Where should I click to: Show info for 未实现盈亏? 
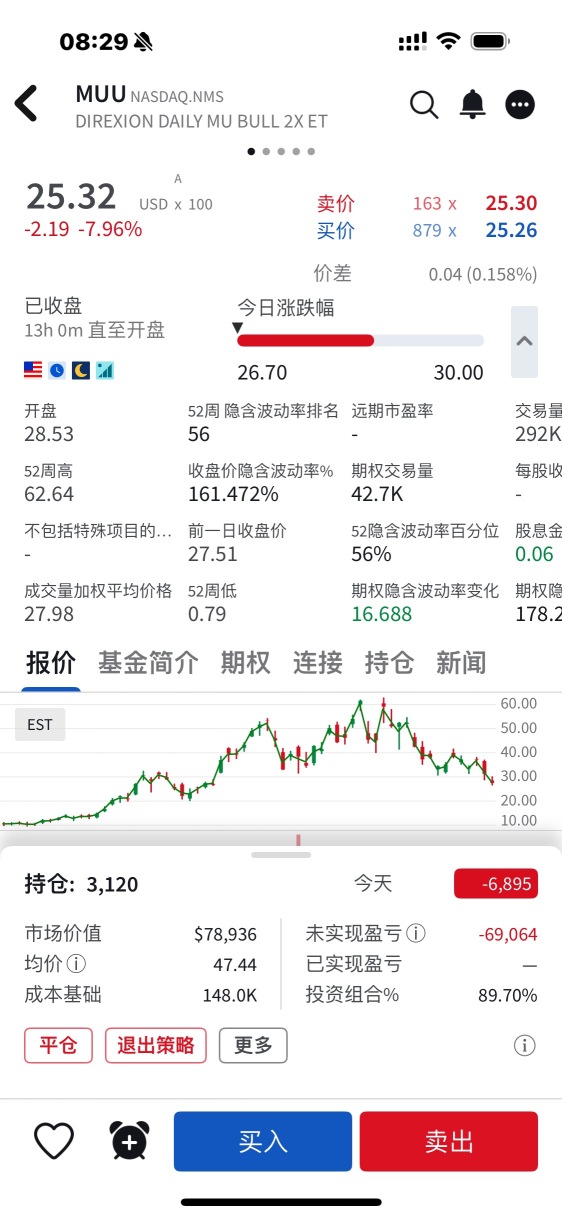(x=417, y=934)
